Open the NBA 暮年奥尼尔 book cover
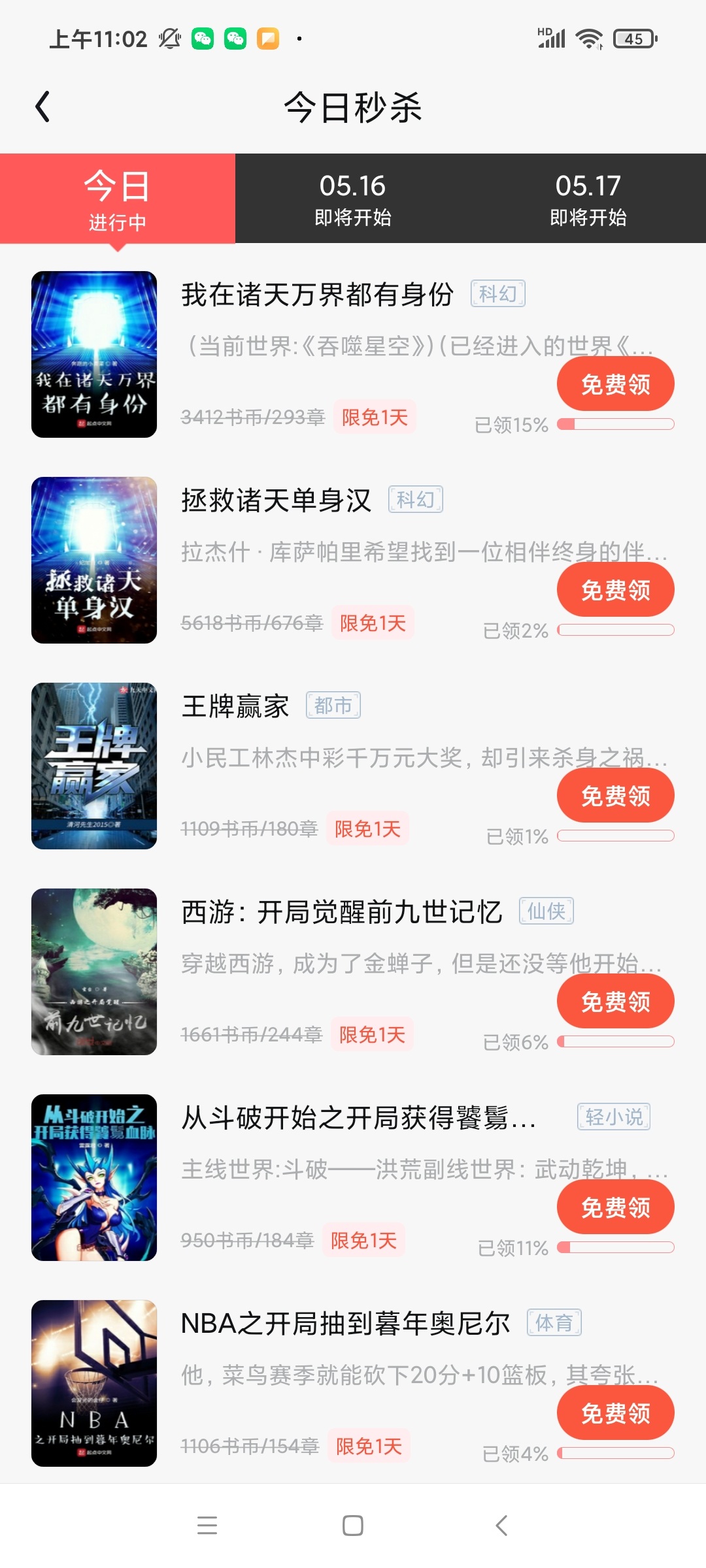The height and width of the screenshot is (1568, 706). [x=94, y=1383]
